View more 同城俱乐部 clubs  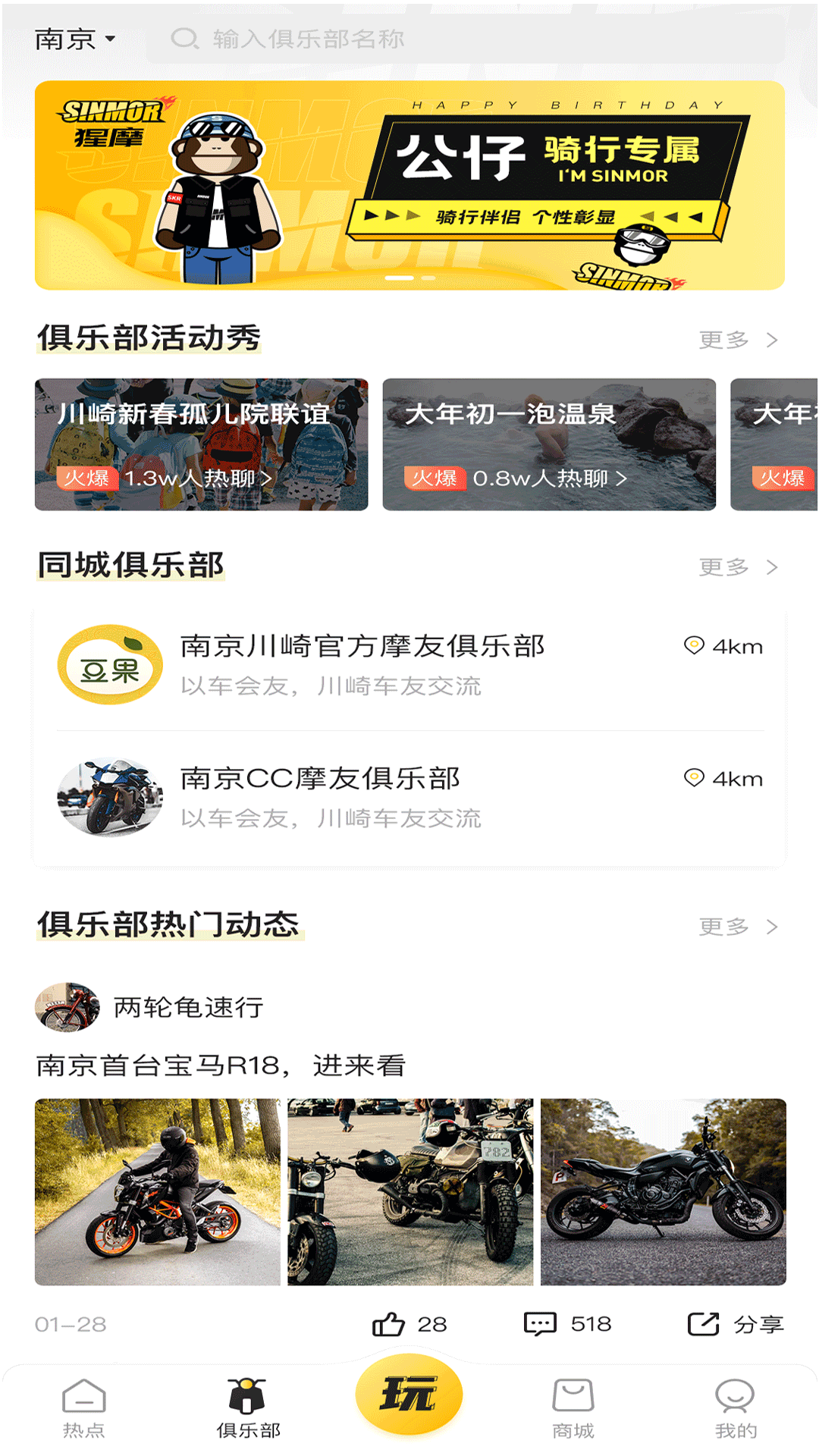pyautogui.click(x=737, y=567)
